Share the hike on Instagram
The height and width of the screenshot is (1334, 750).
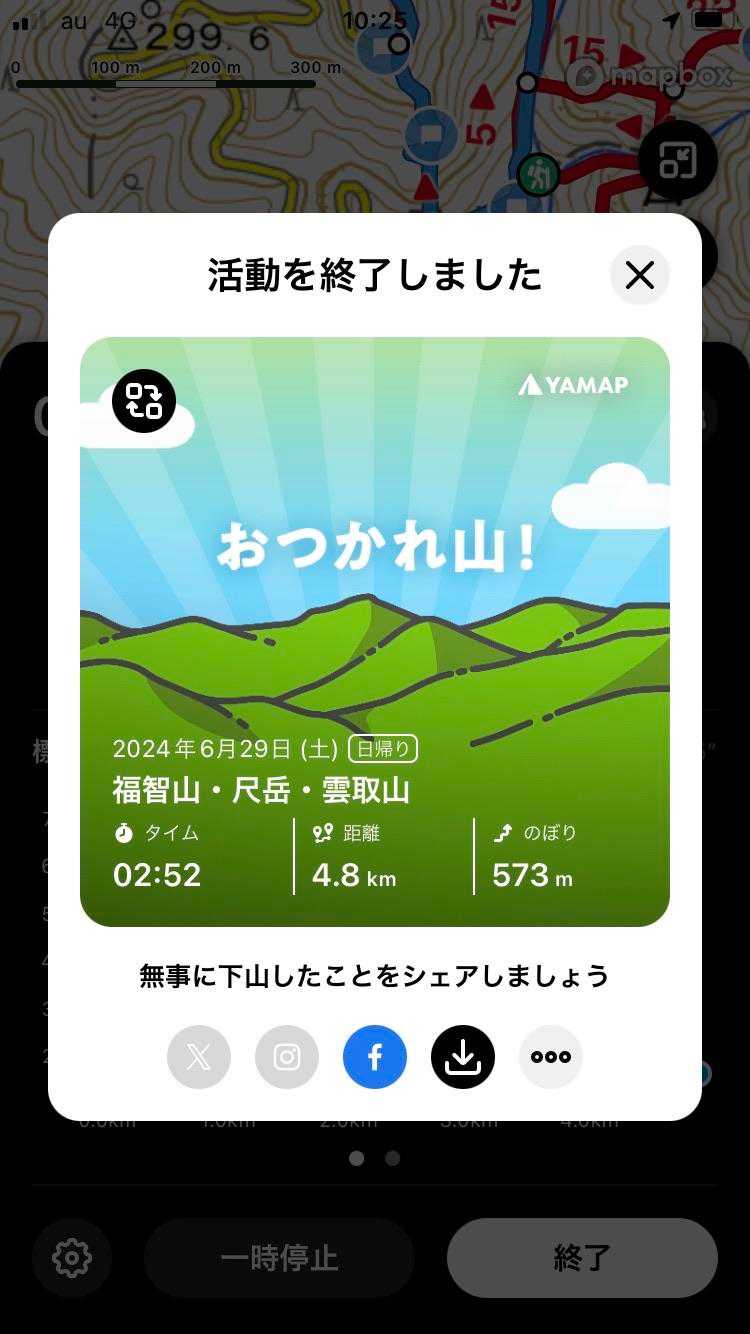click(287, 1057)
